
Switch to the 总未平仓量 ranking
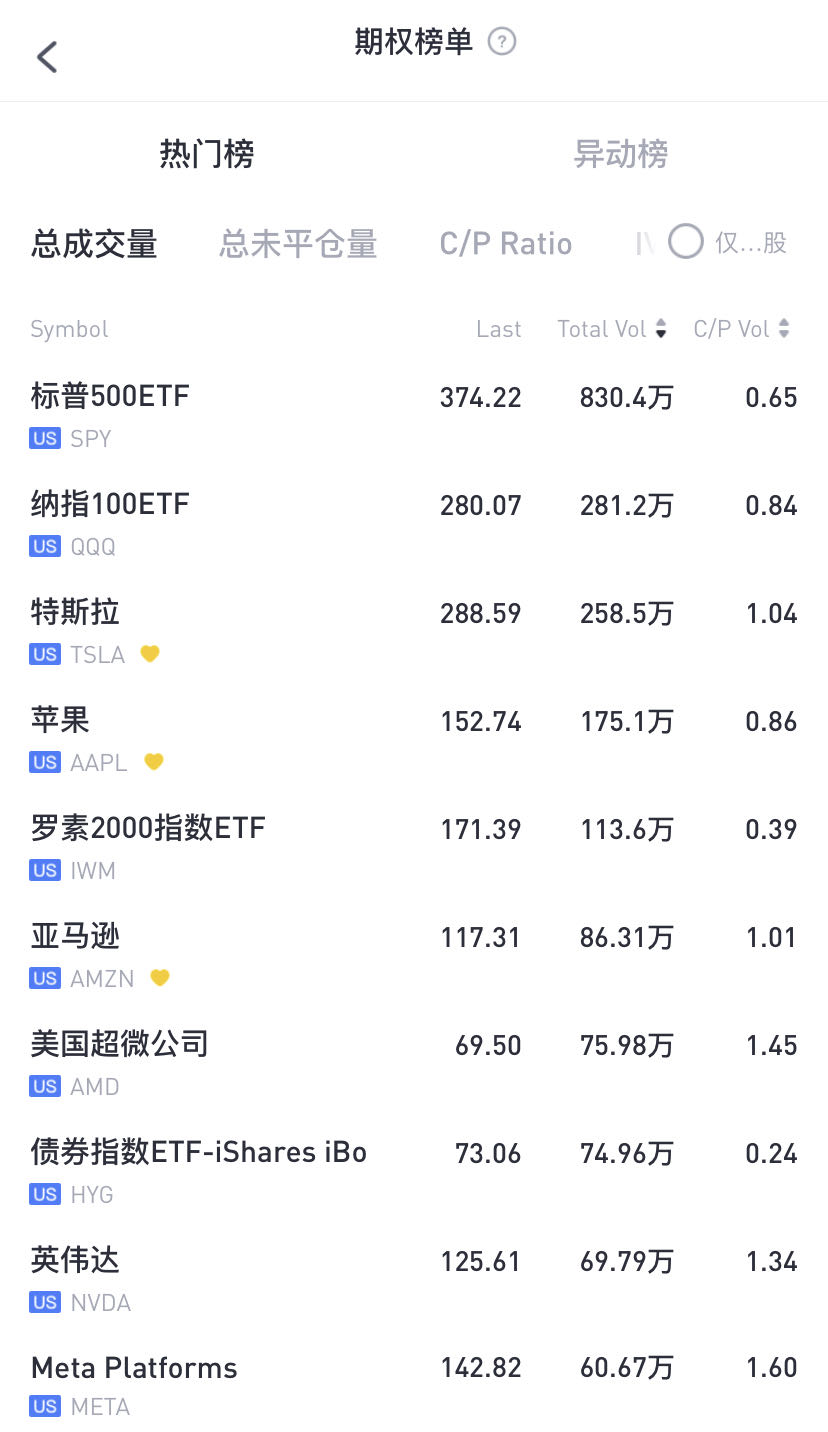pos(298,243)
